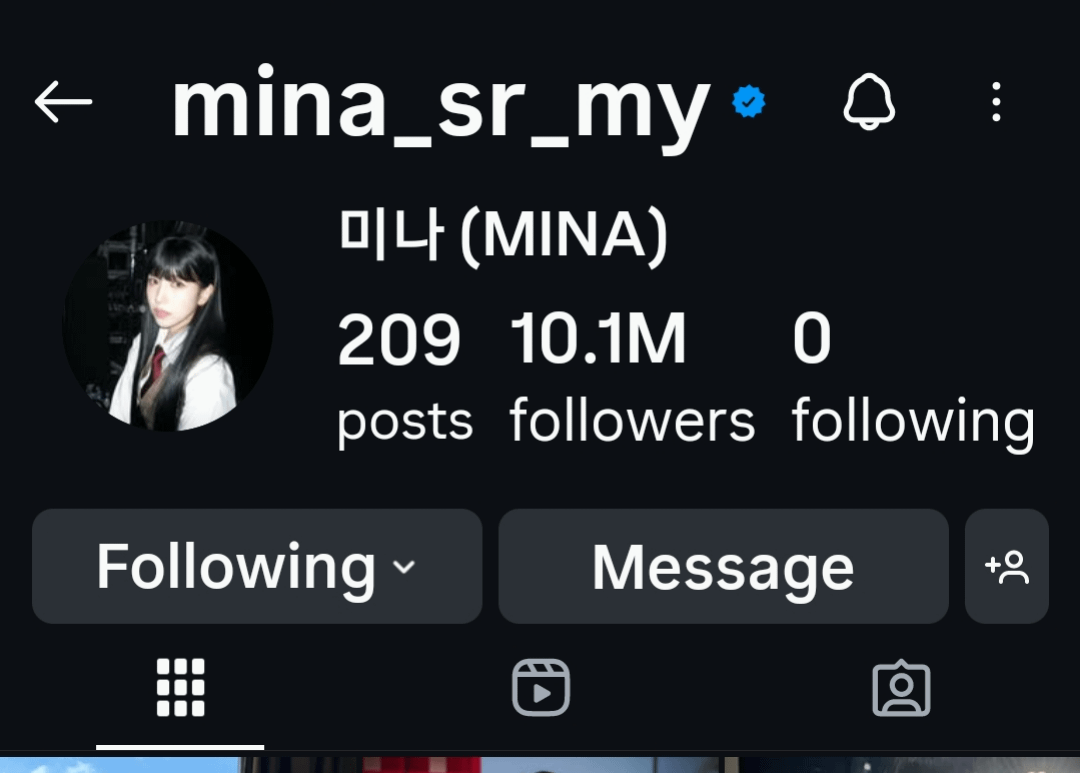Open the 10.1M followers list
This screenshot has height=773, width=1080.
coord(631,378)
